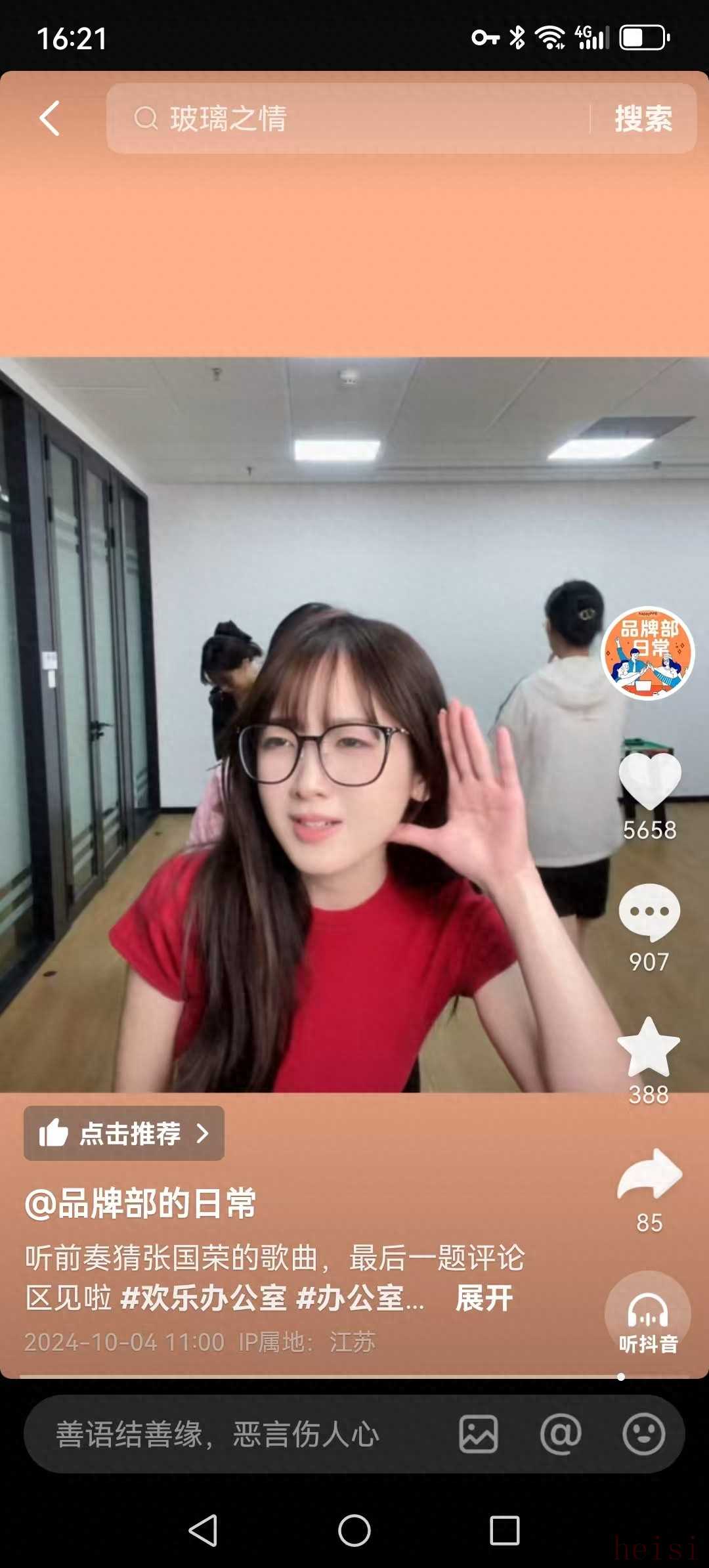Tap the 点击推荐 button
Viewport: 709px width, 1568px height.
point(124,1133)
